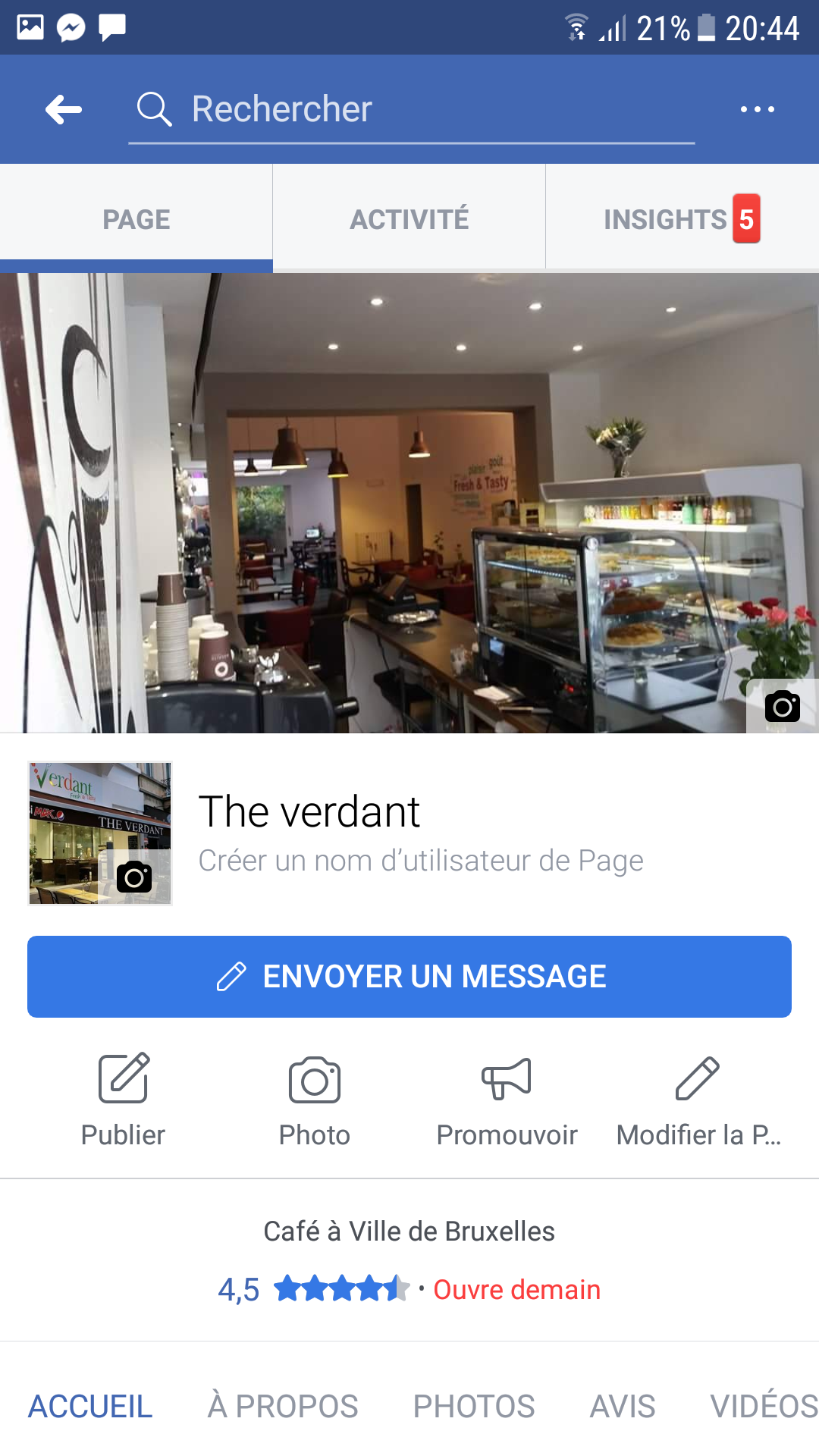Tap Envoyer un message button
The image size is (819, 1456).
pyautogui.click(x=409, y=977)
